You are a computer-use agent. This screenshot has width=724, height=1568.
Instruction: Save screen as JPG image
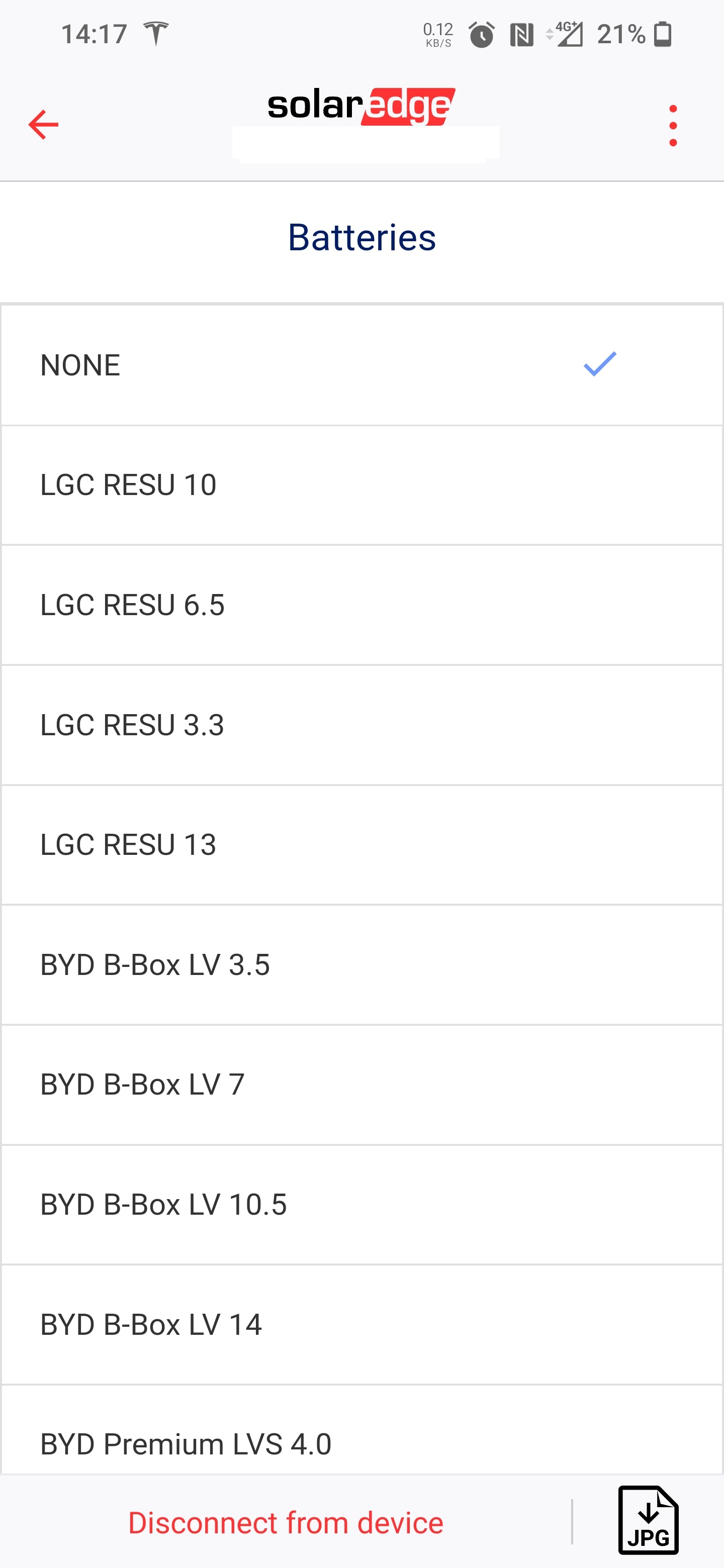pyautogui.click(x=649, y=1520)
